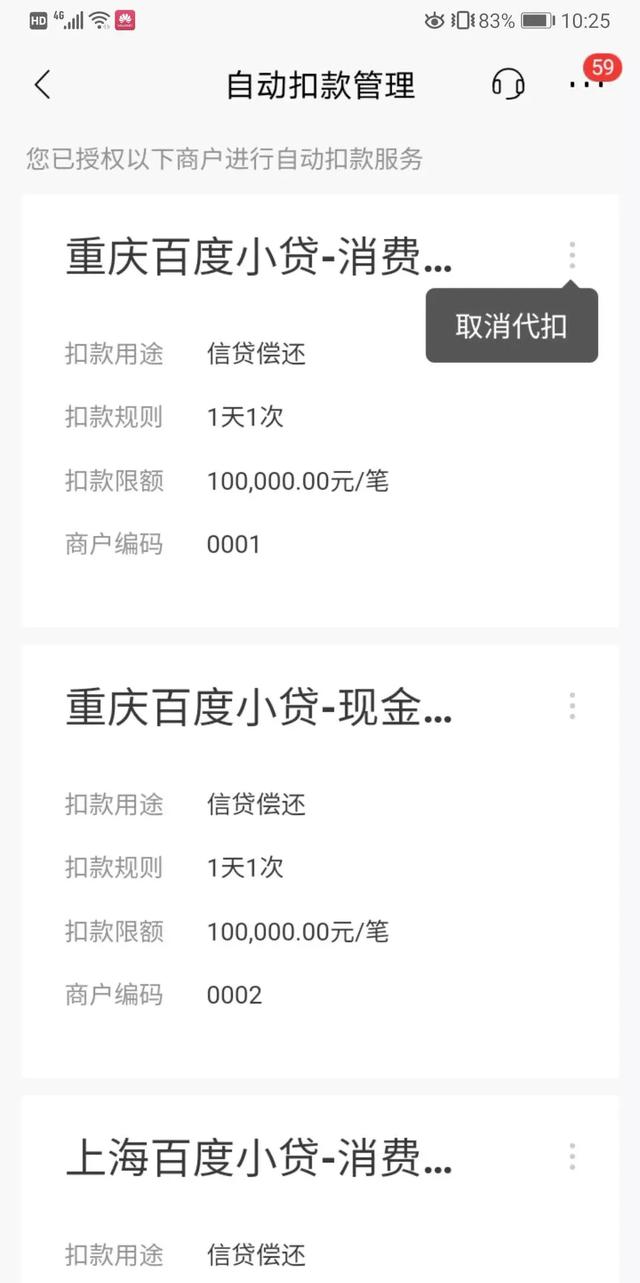Go back from 自动扣款管理 page
The height and width of the screenshot is (1283, 640).
pos(42,85)
